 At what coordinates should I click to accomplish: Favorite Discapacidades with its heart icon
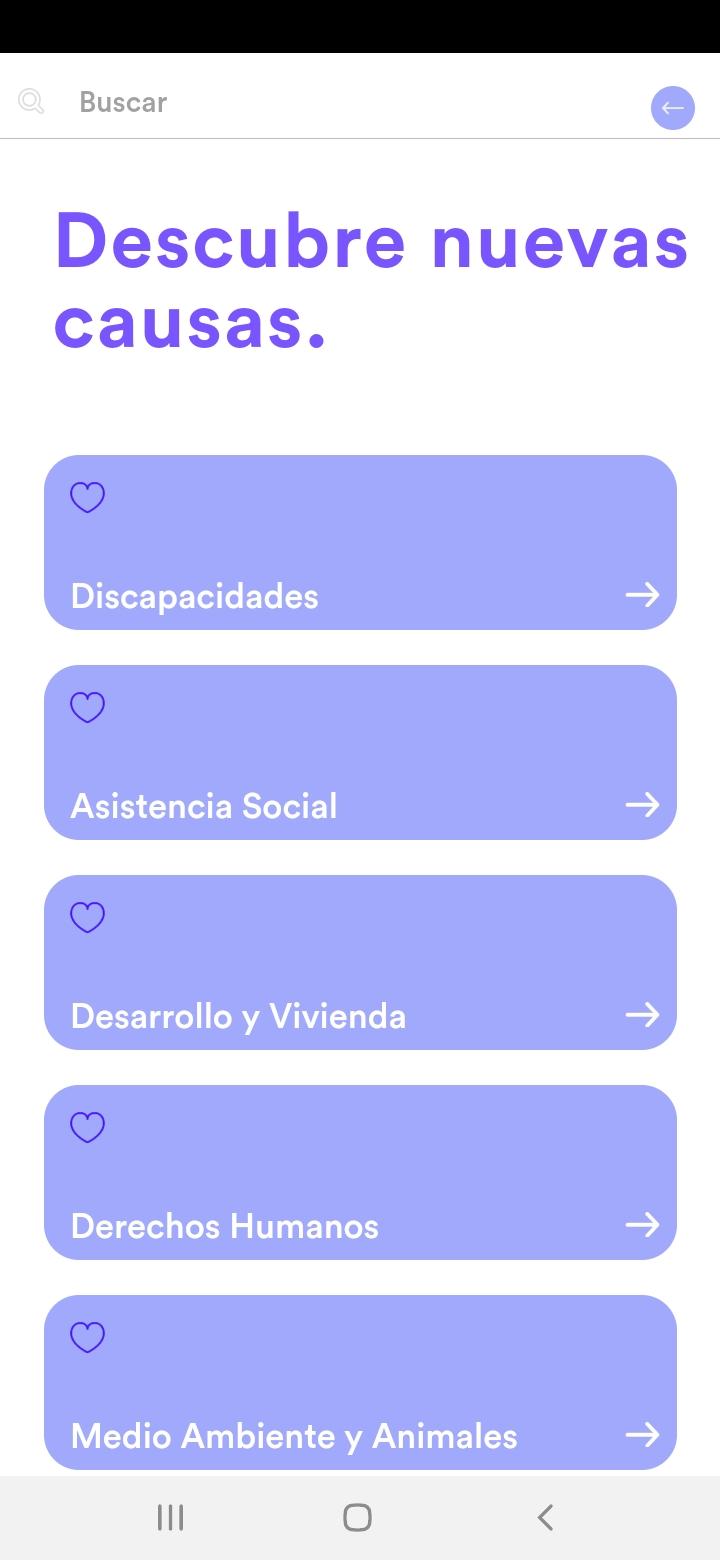(x=87, y=497)
